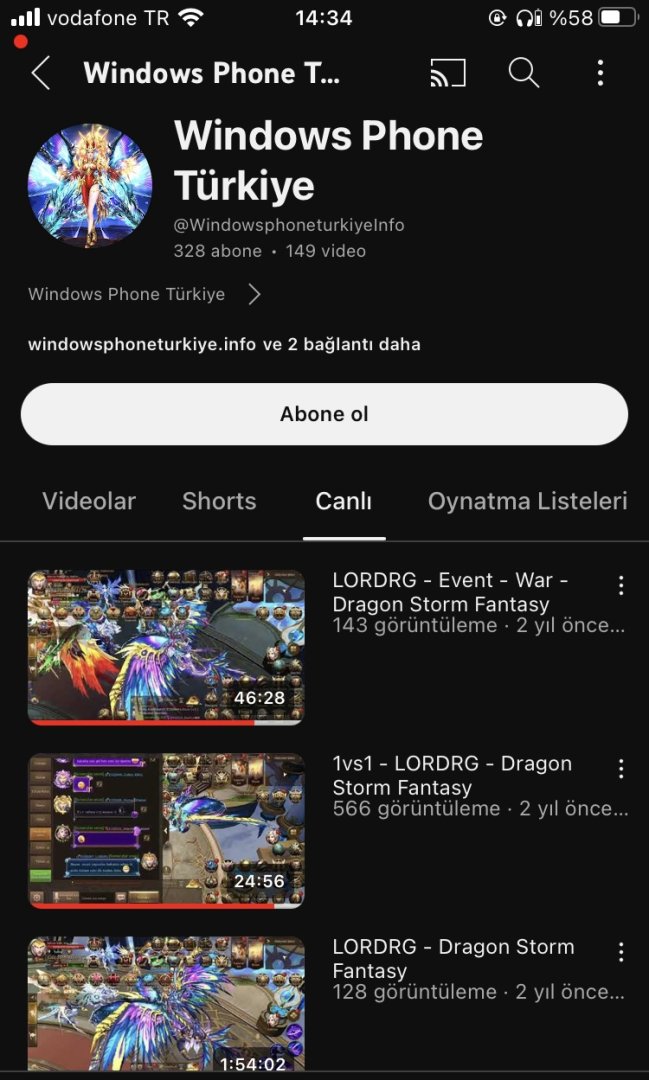Image resolution: width=649 pixels, height=1080 pixels.
Task: Tap the Abone ol subscribe button
Action: [324, 414]
